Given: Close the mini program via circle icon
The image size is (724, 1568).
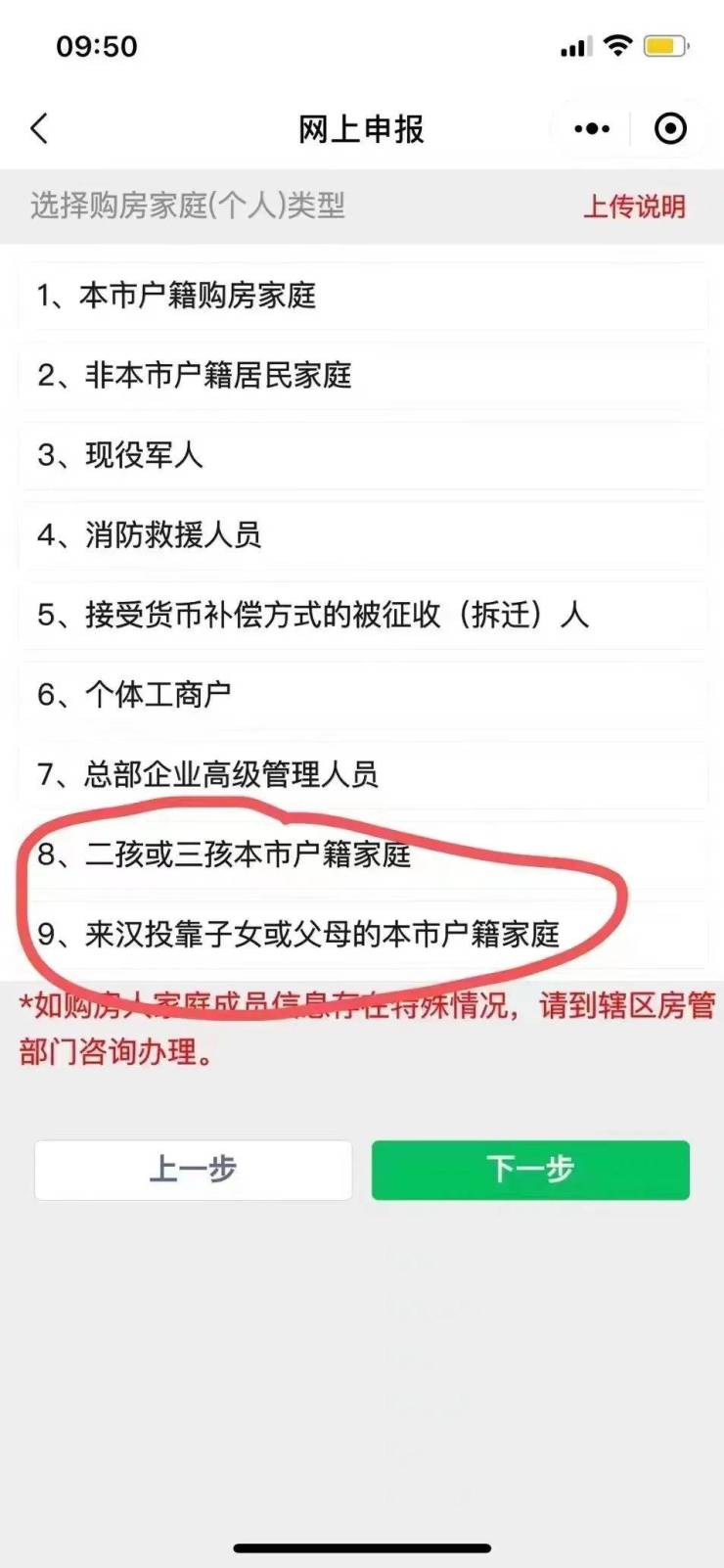Looking at the screenshot, I should tap(670, 128).
